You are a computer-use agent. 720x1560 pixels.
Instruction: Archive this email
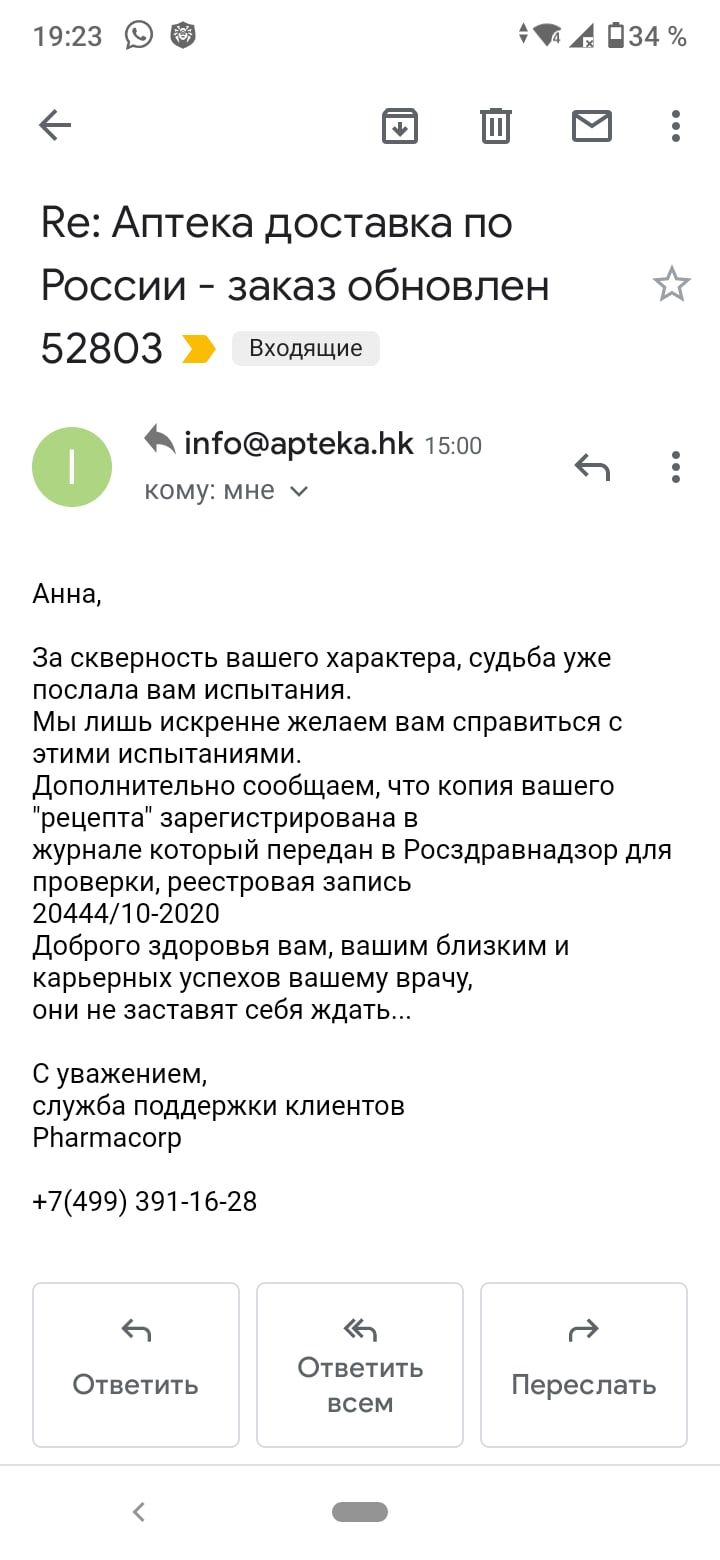coord(400,126)
